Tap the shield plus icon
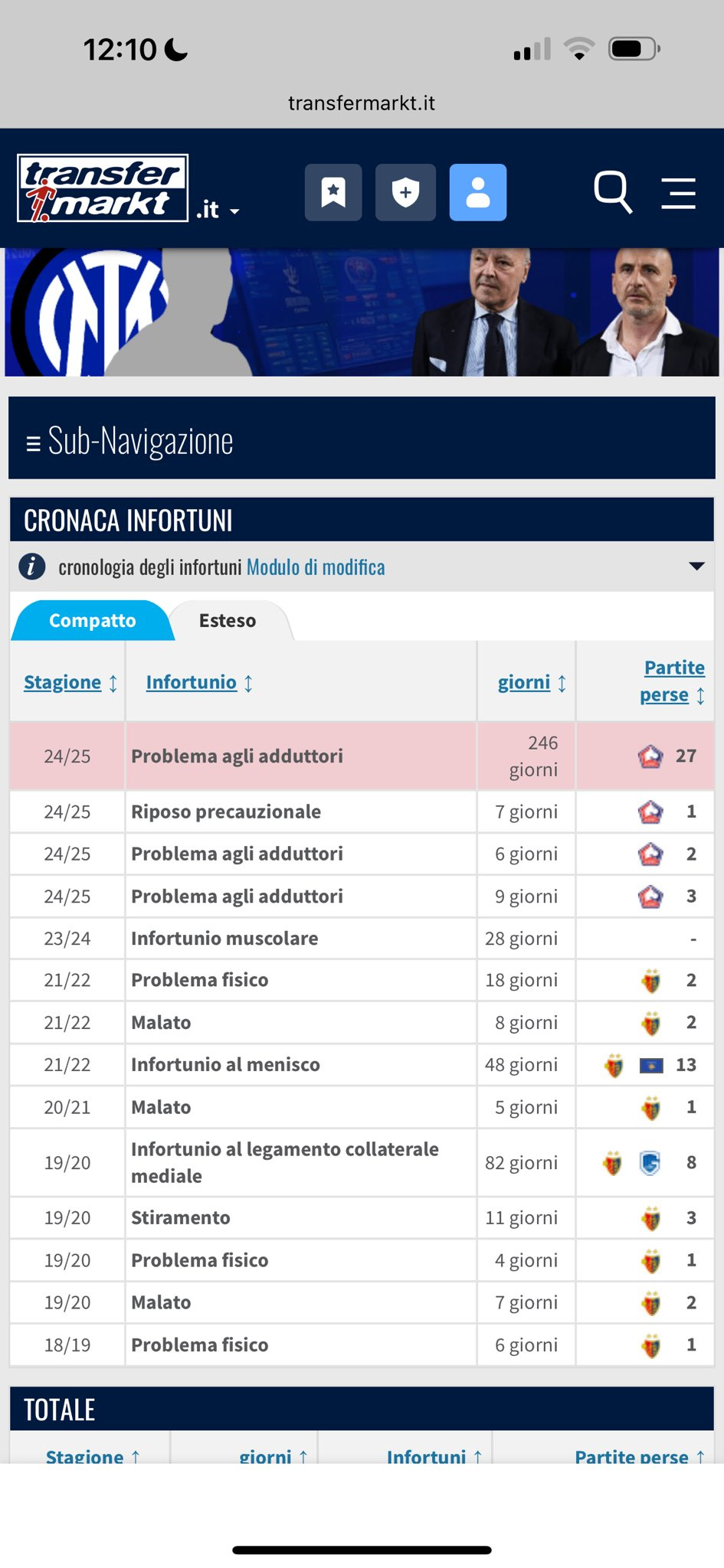 tap(405, 192)
